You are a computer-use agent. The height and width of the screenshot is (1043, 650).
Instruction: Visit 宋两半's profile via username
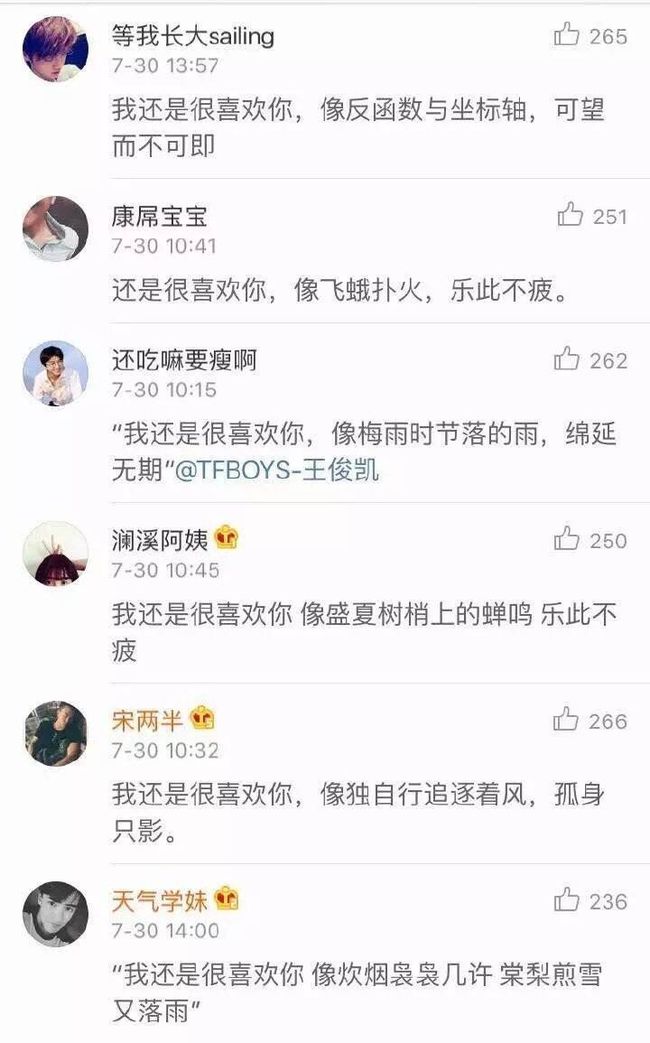pos(147,720)
